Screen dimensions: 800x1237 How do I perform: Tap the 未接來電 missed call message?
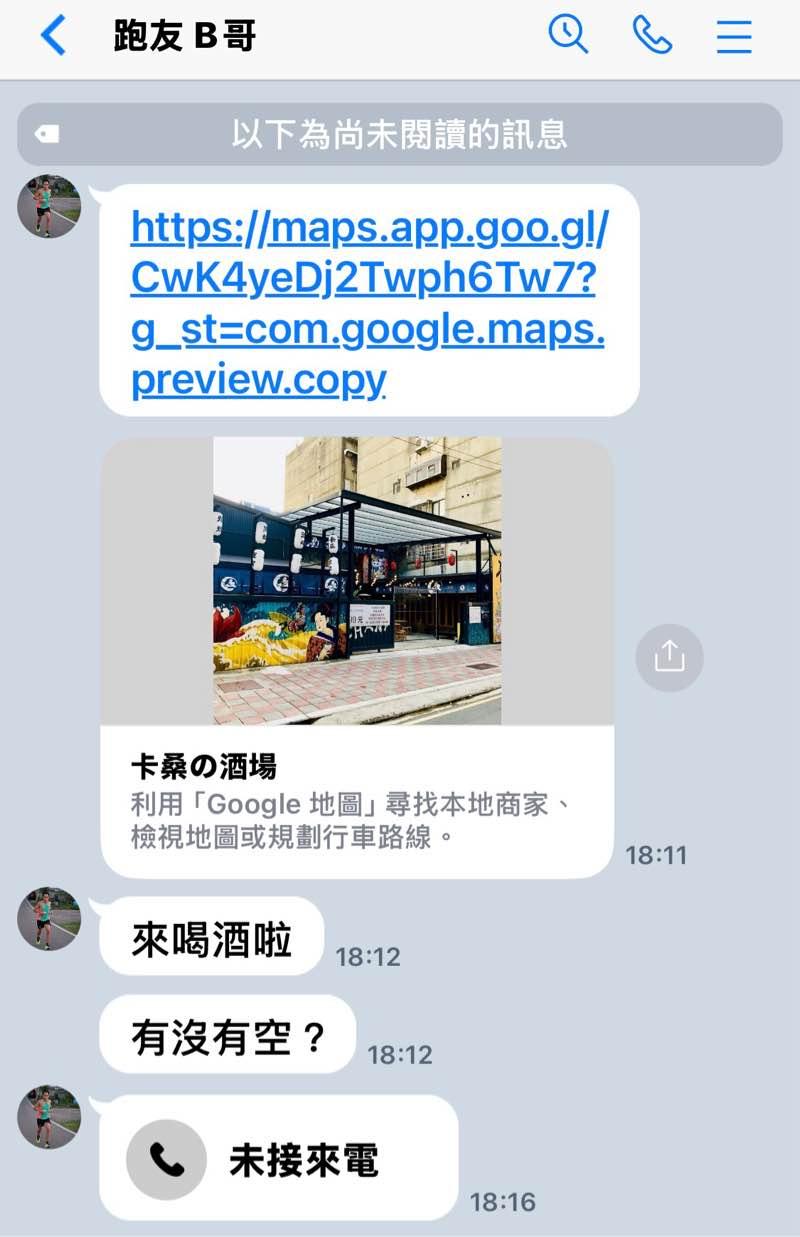pos(279,1159)
